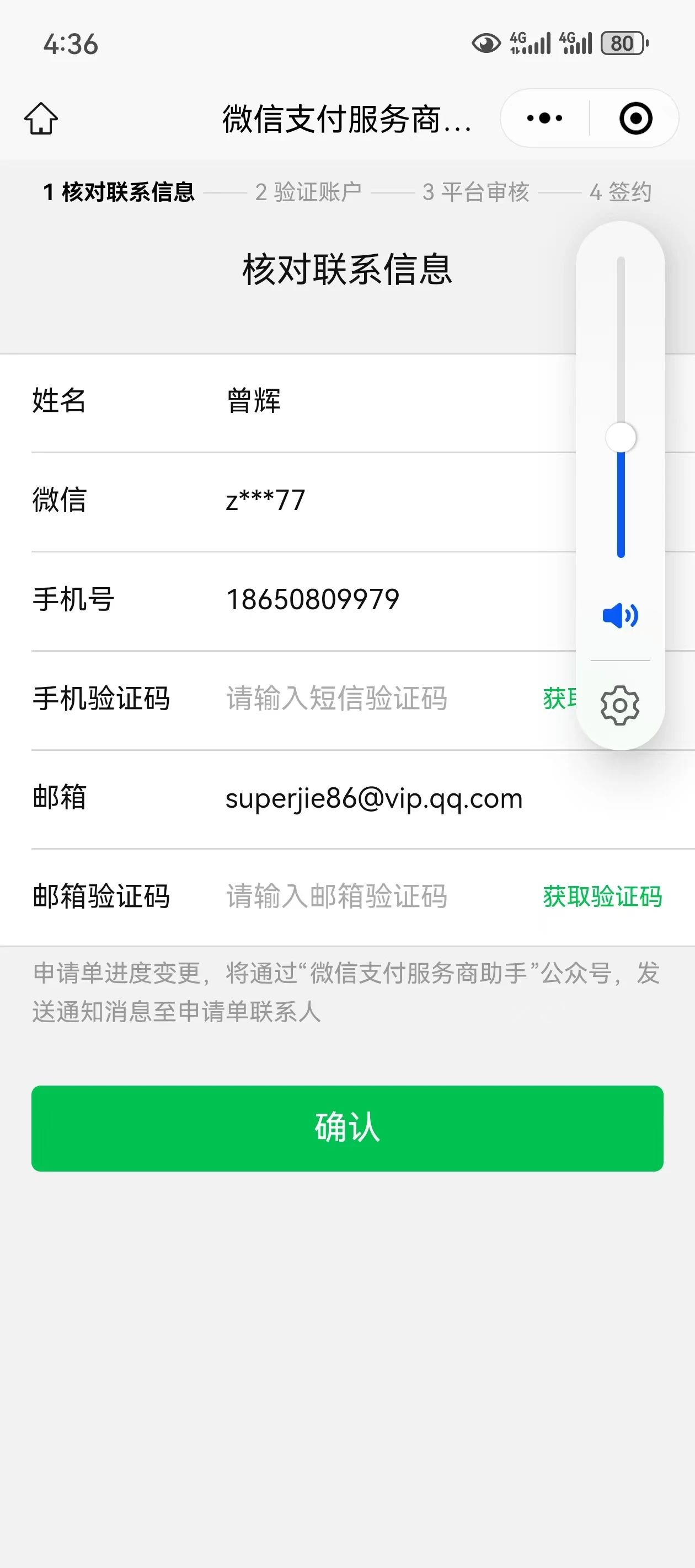Close the mini program via circle icon
The width and height of the screenshot is (695, 1568).
point(635,118)
